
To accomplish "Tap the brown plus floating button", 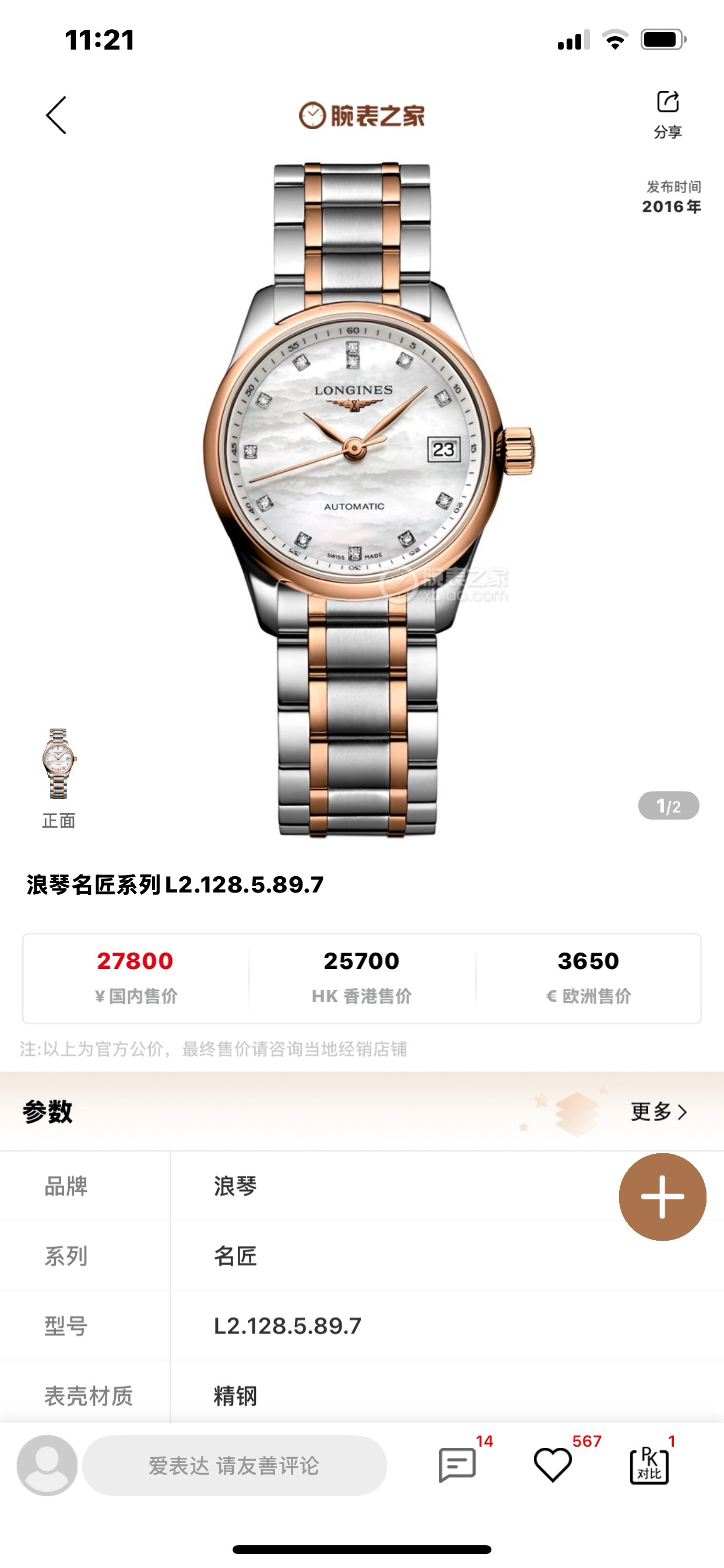I will click(x=662, y=1196).
